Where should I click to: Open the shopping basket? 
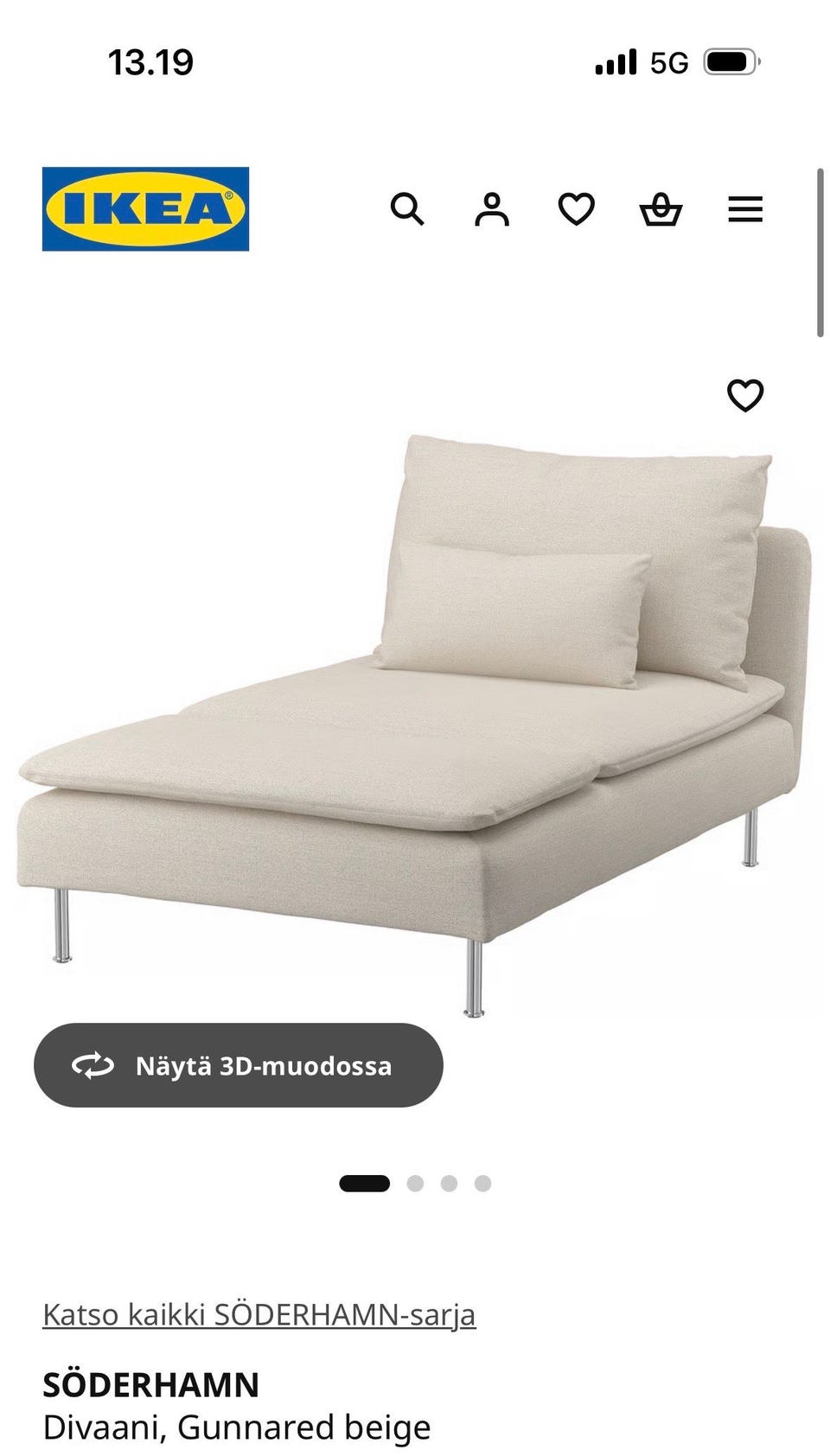[x=661, y=209]
